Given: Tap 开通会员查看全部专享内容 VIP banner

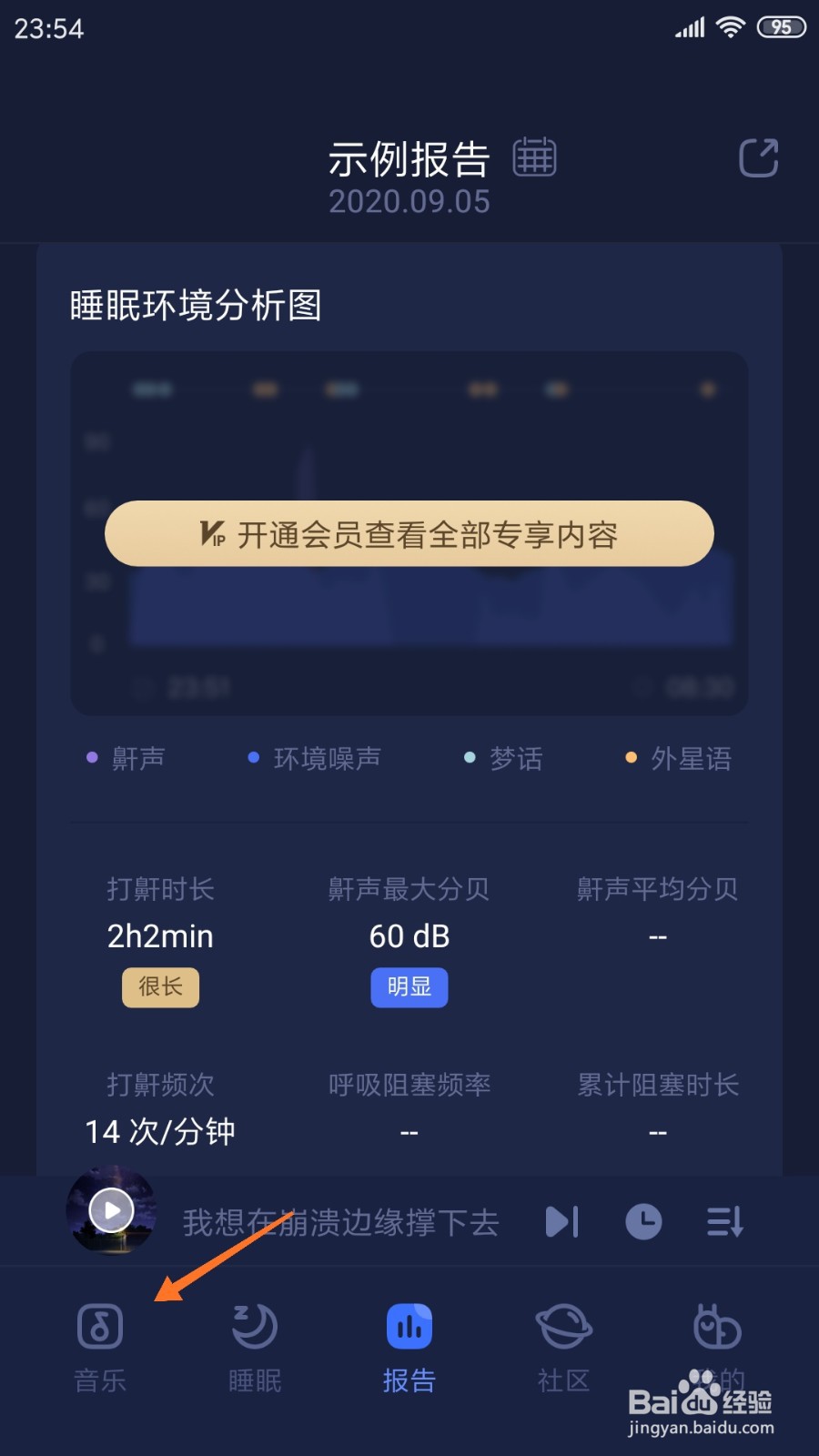Looking at the screenshot, I should pyautogui.click(x=409, y=534).
